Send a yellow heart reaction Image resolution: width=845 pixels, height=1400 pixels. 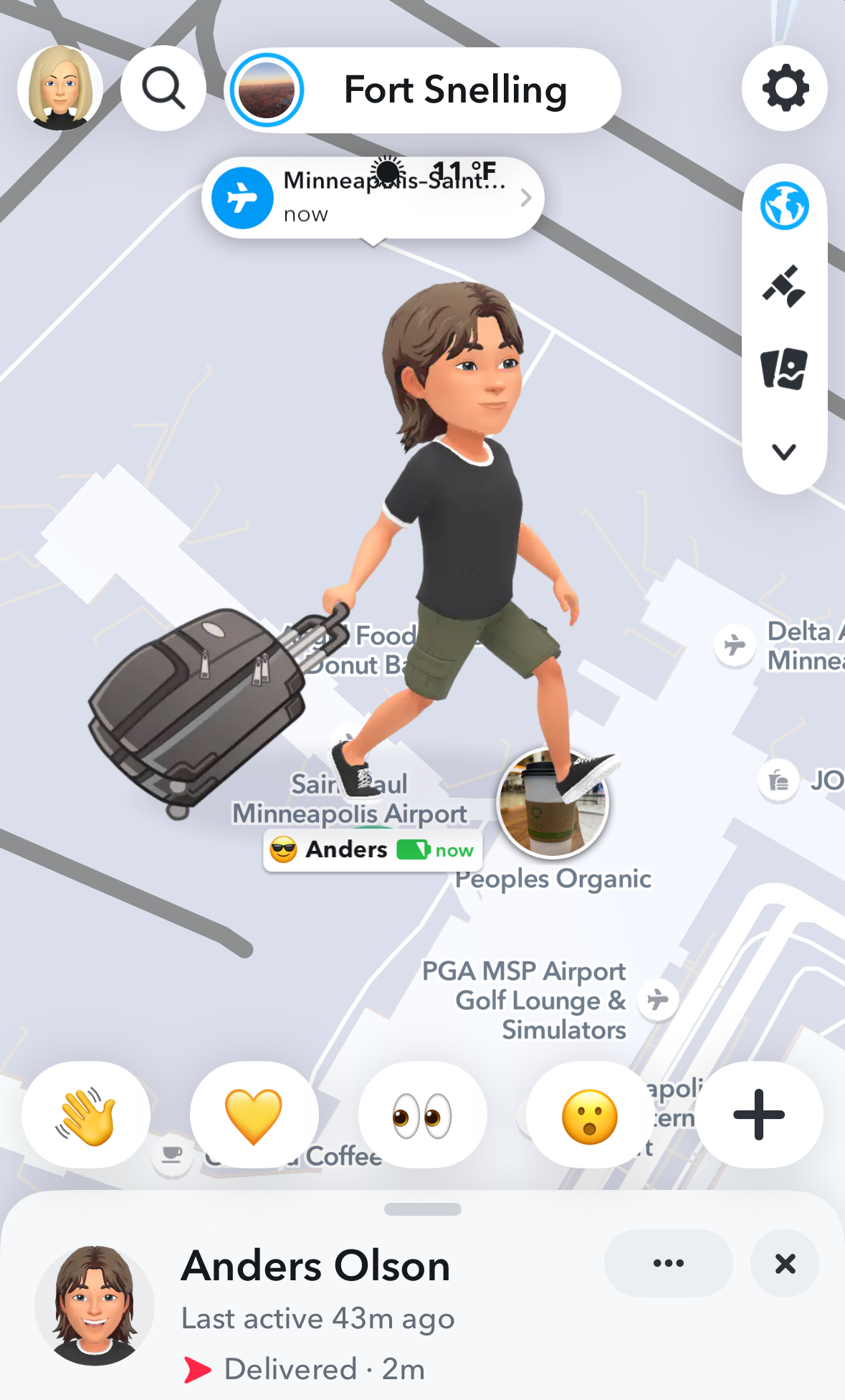(254, 1115)
